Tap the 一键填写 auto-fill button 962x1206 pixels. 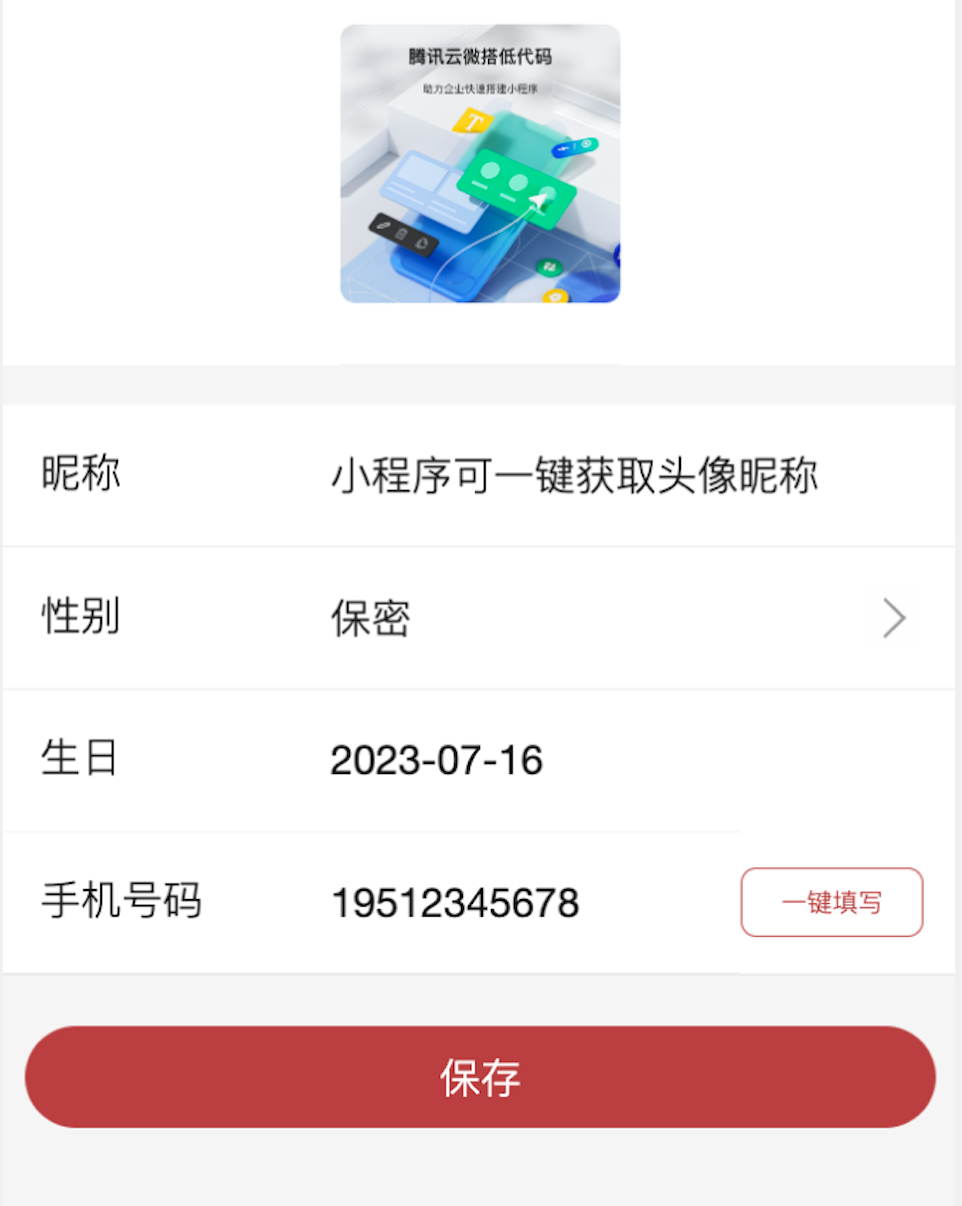(831, 902)
